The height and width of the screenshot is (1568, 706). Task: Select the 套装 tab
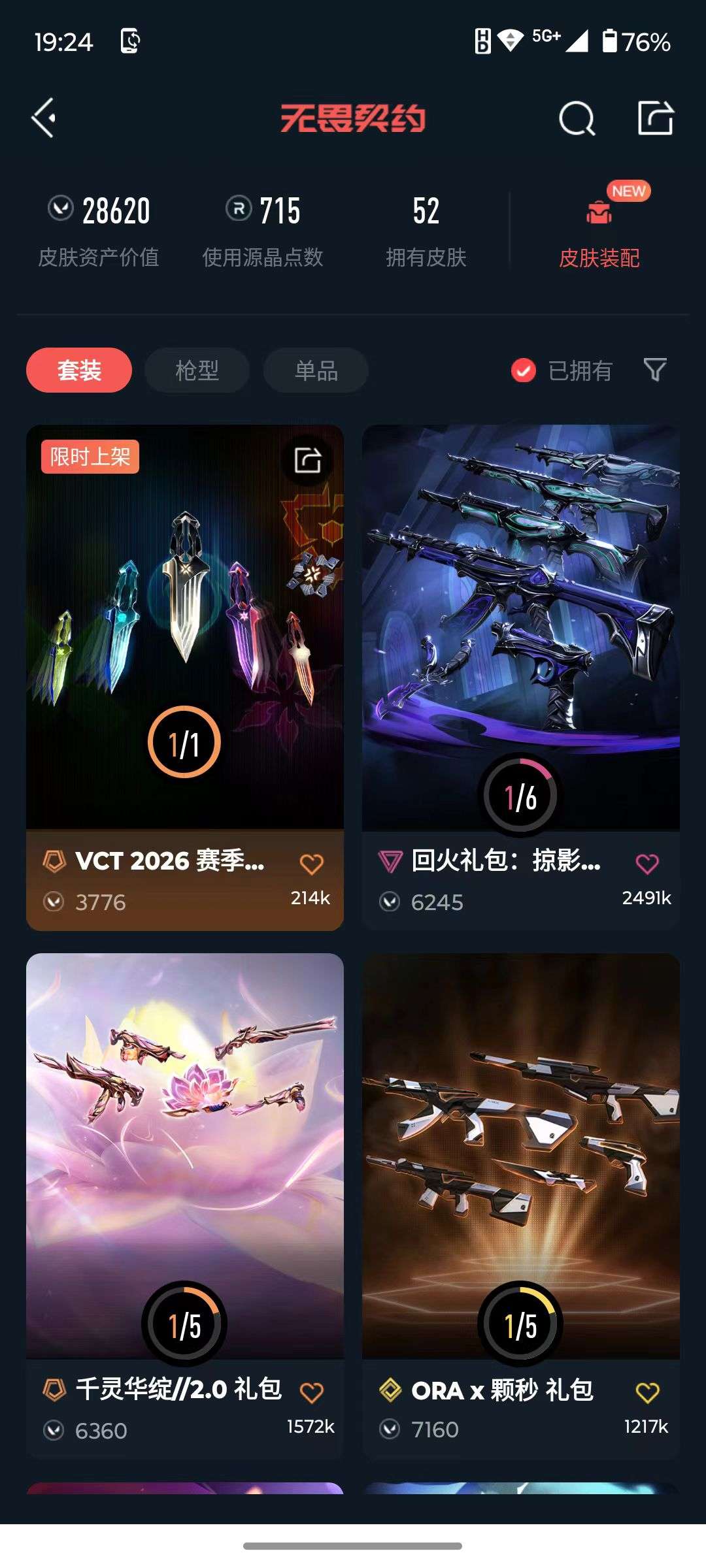click(x=78, y=370)
